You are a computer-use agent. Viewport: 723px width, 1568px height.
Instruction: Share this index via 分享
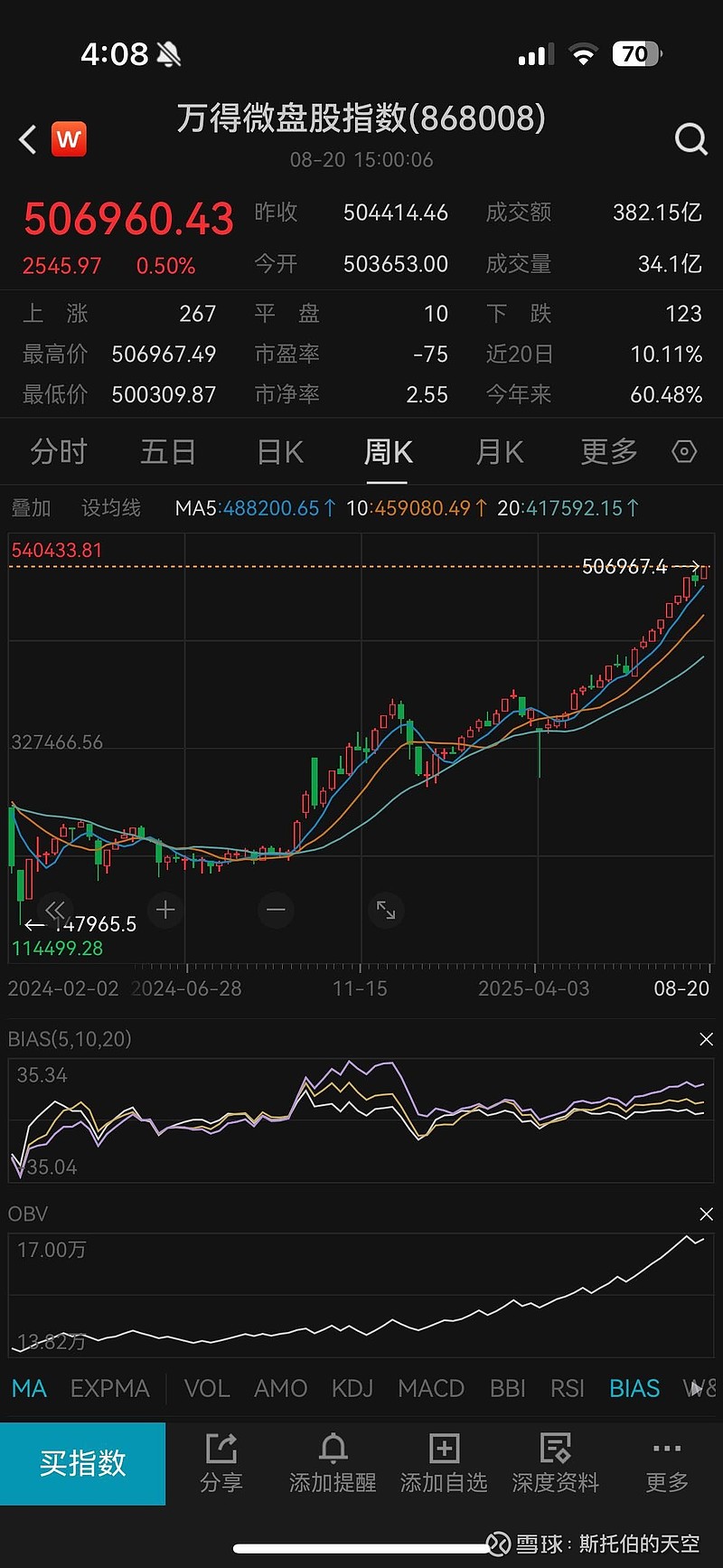[221, 1463]
